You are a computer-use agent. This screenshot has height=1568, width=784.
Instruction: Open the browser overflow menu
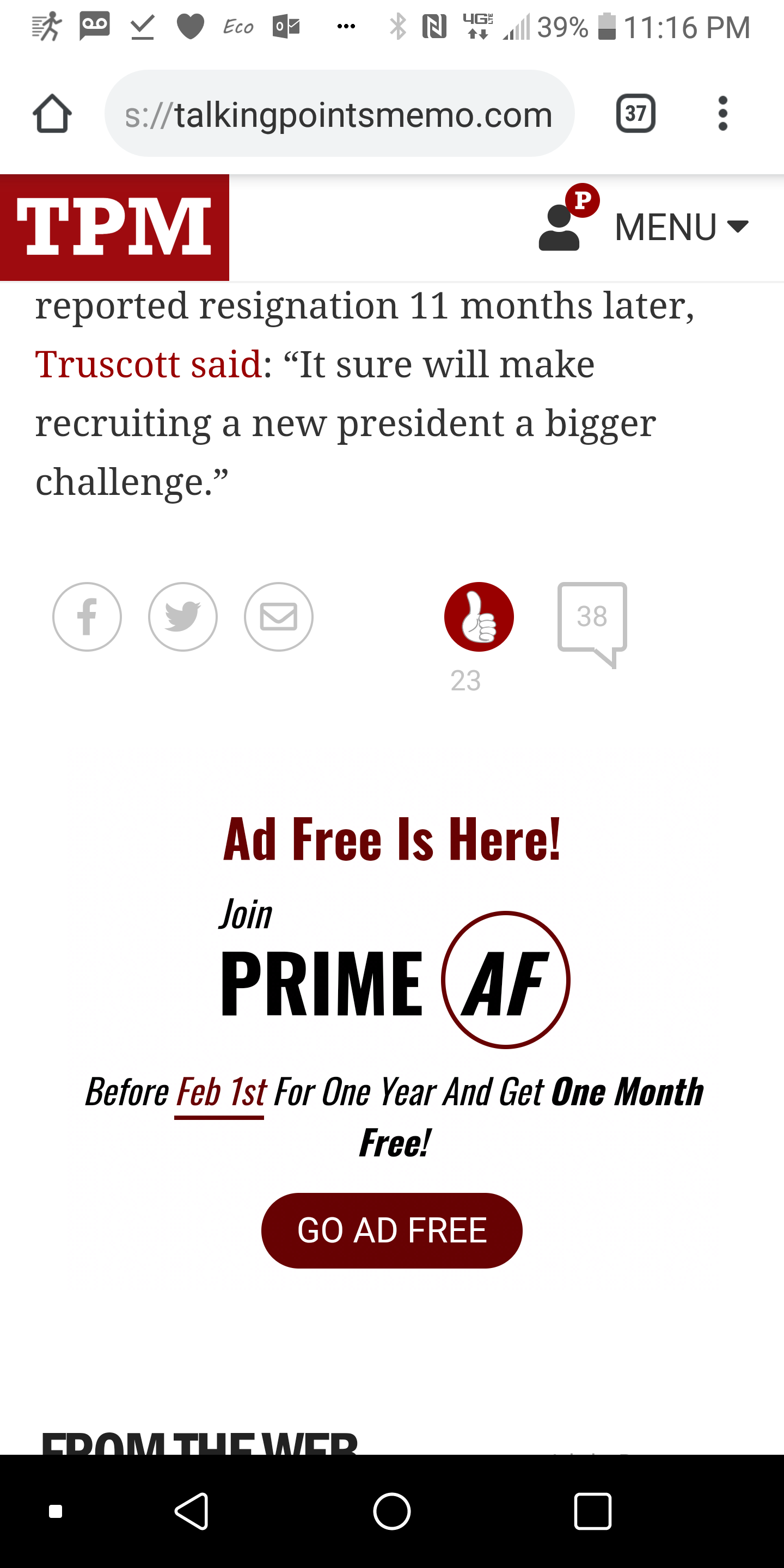tap(722, 113)
